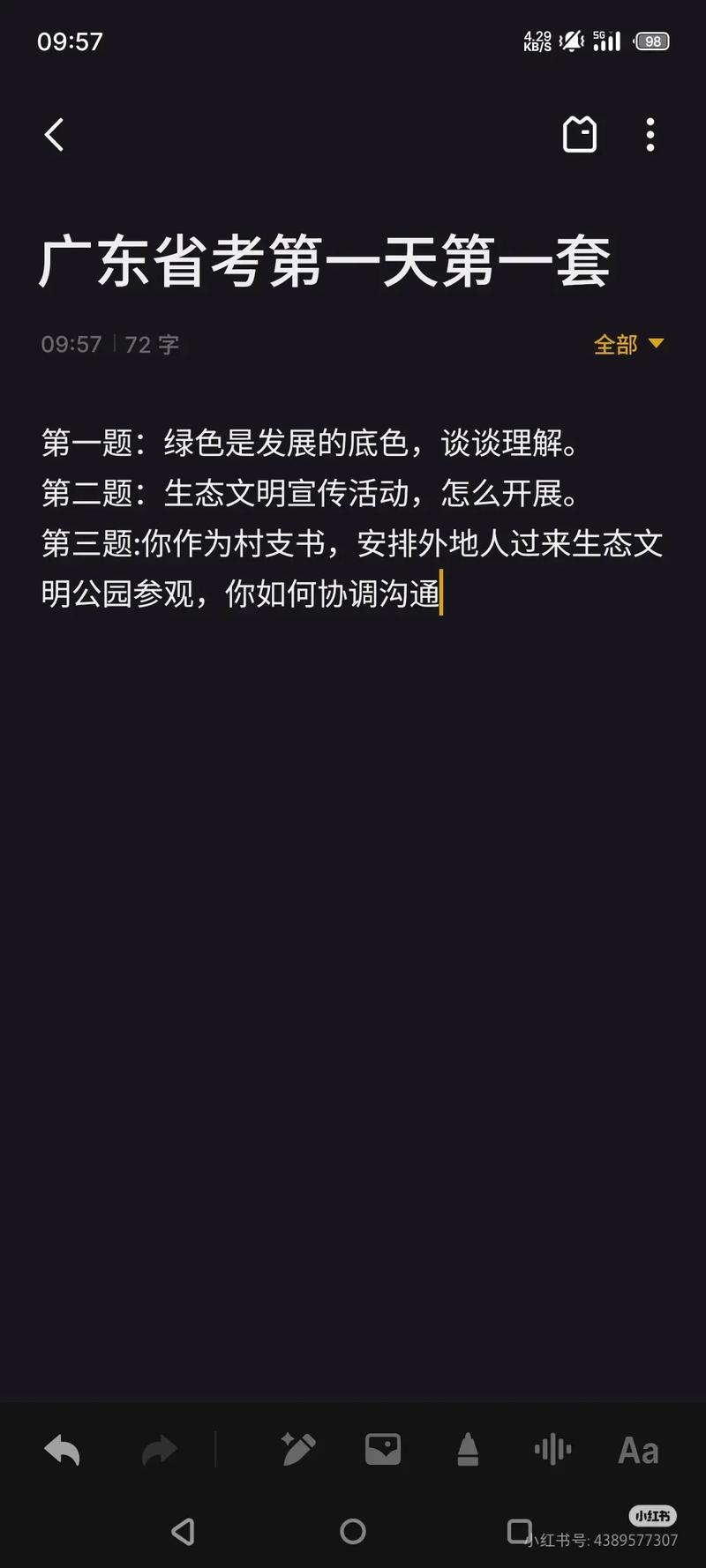This screenshot has height=1568, width=706.
Task: Tap the note title 广东省考第一天第一套
Action: [x=325, y=262]
